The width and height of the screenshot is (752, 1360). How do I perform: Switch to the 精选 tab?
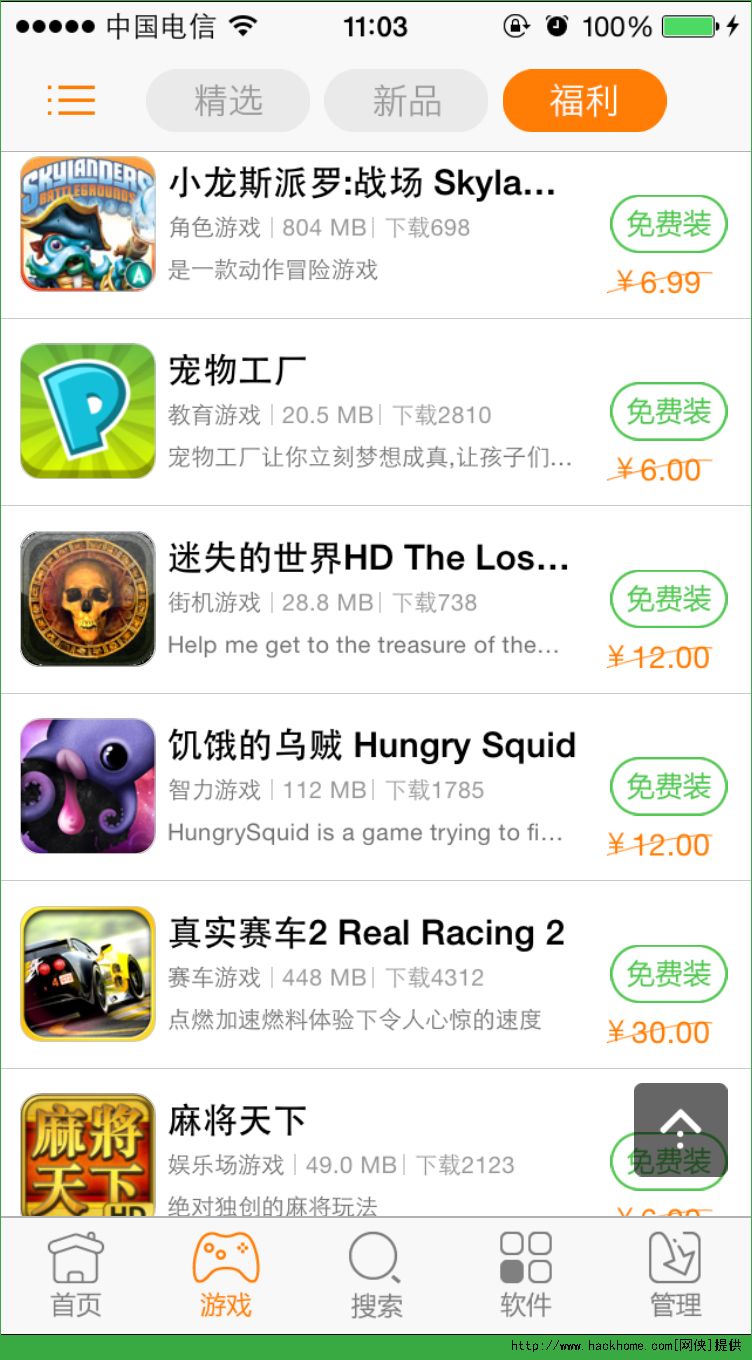pos(228,101)
